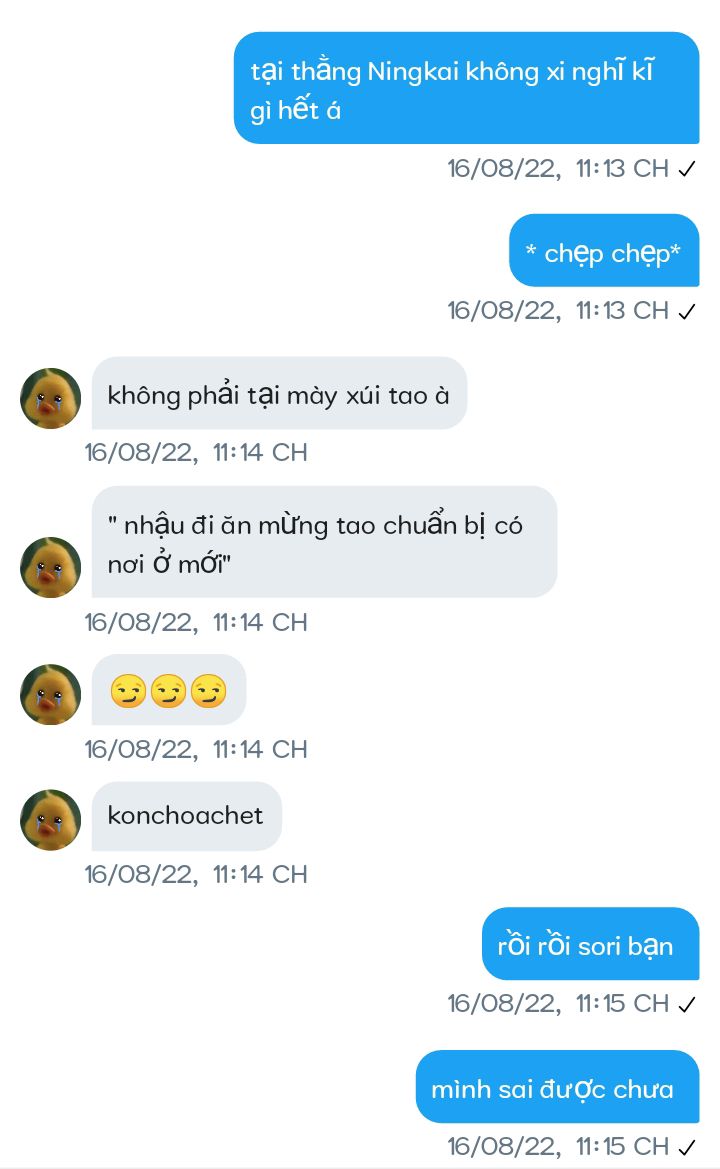Open the avatar beside "nhậu đi ăn mừng" message
Viewport: 720px width, 1169px height.
coord(50,567)
